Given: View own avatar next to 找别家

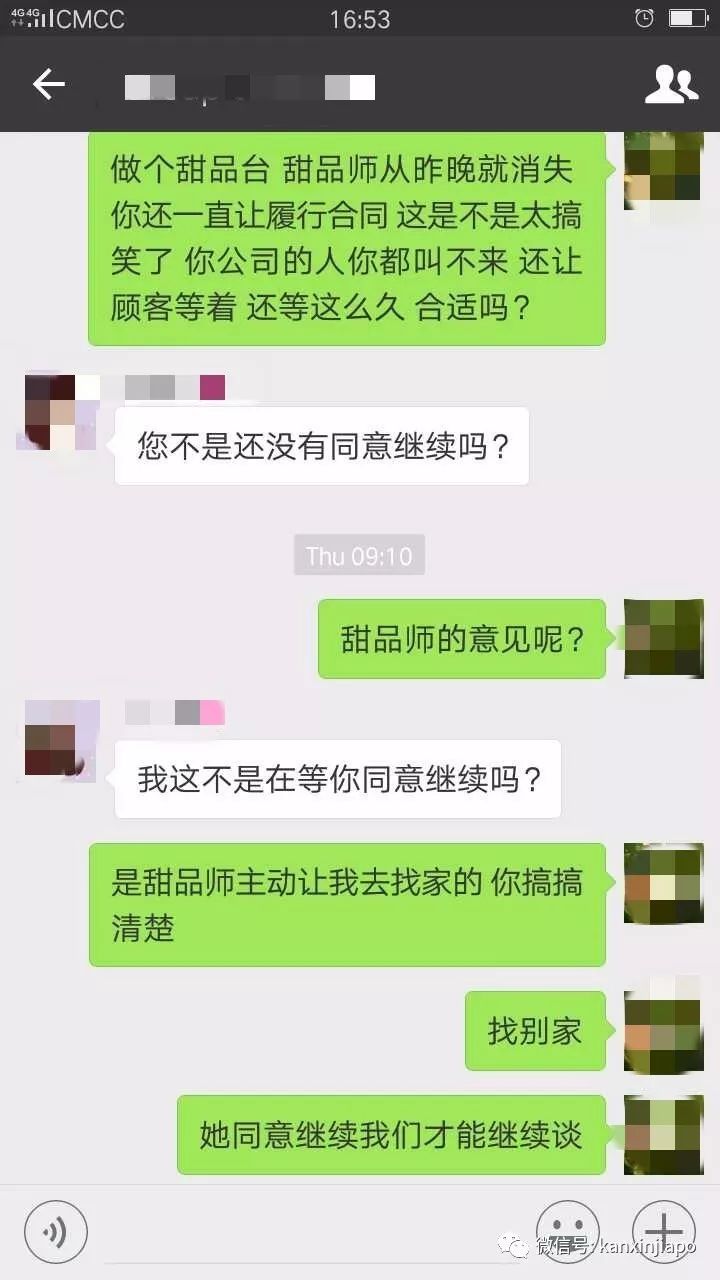Looking at the screenshot, I should [x=663, y=1032].
